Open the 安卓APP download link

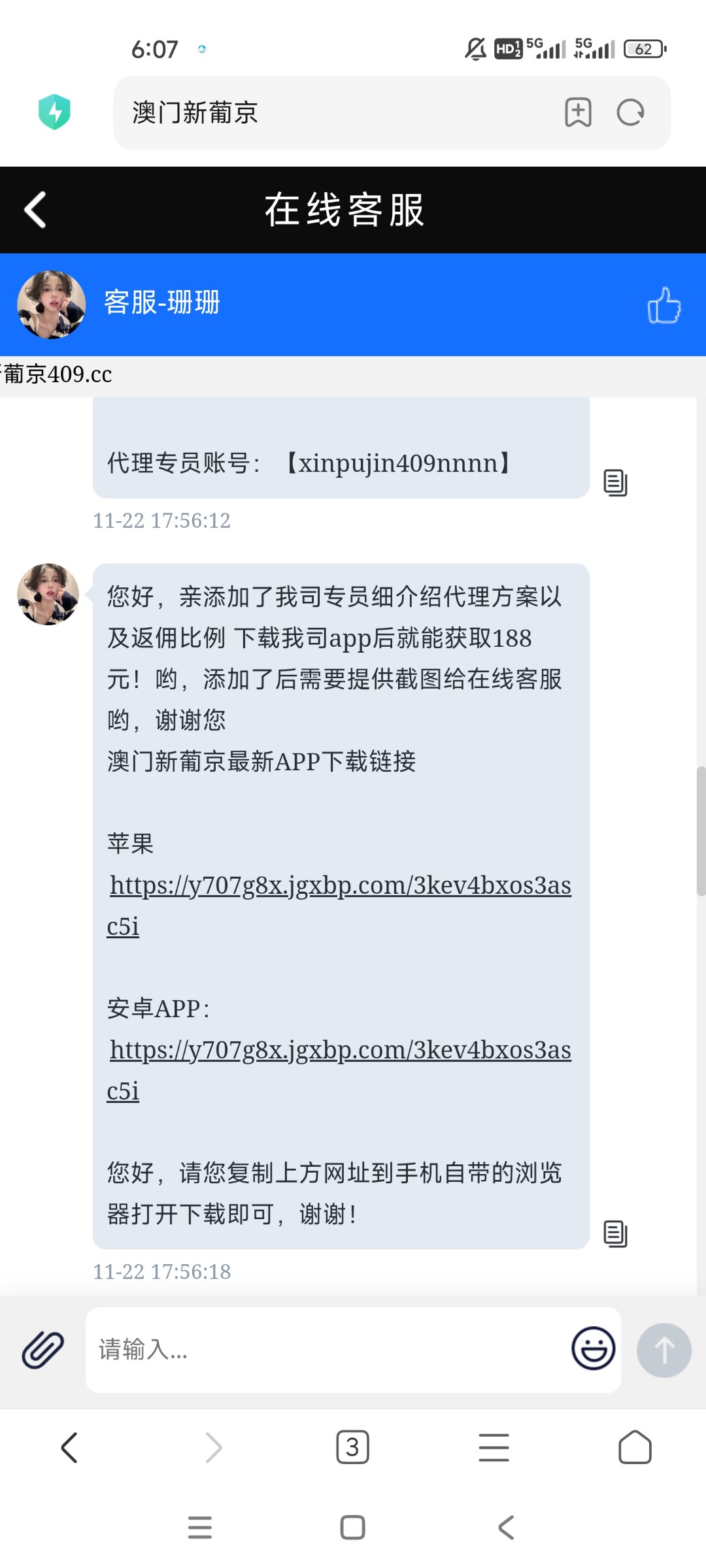click(340, 1051)
